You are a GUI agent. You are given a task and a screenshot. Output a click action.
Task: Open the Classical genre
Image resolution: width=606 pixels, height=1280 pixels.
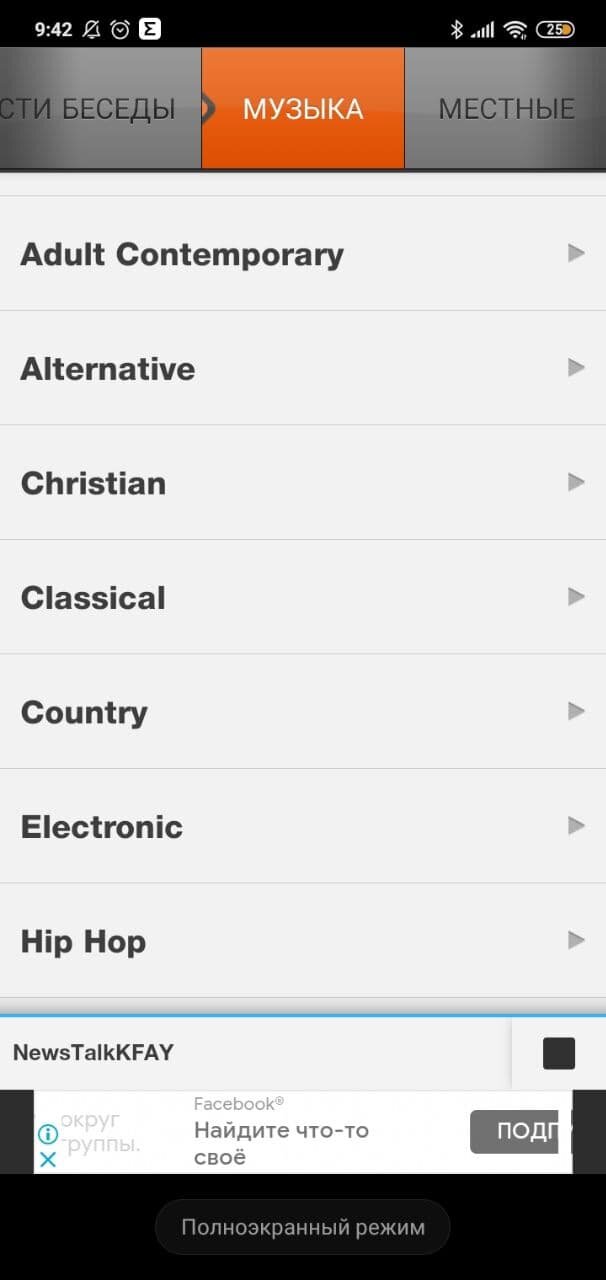click(303, 597)
